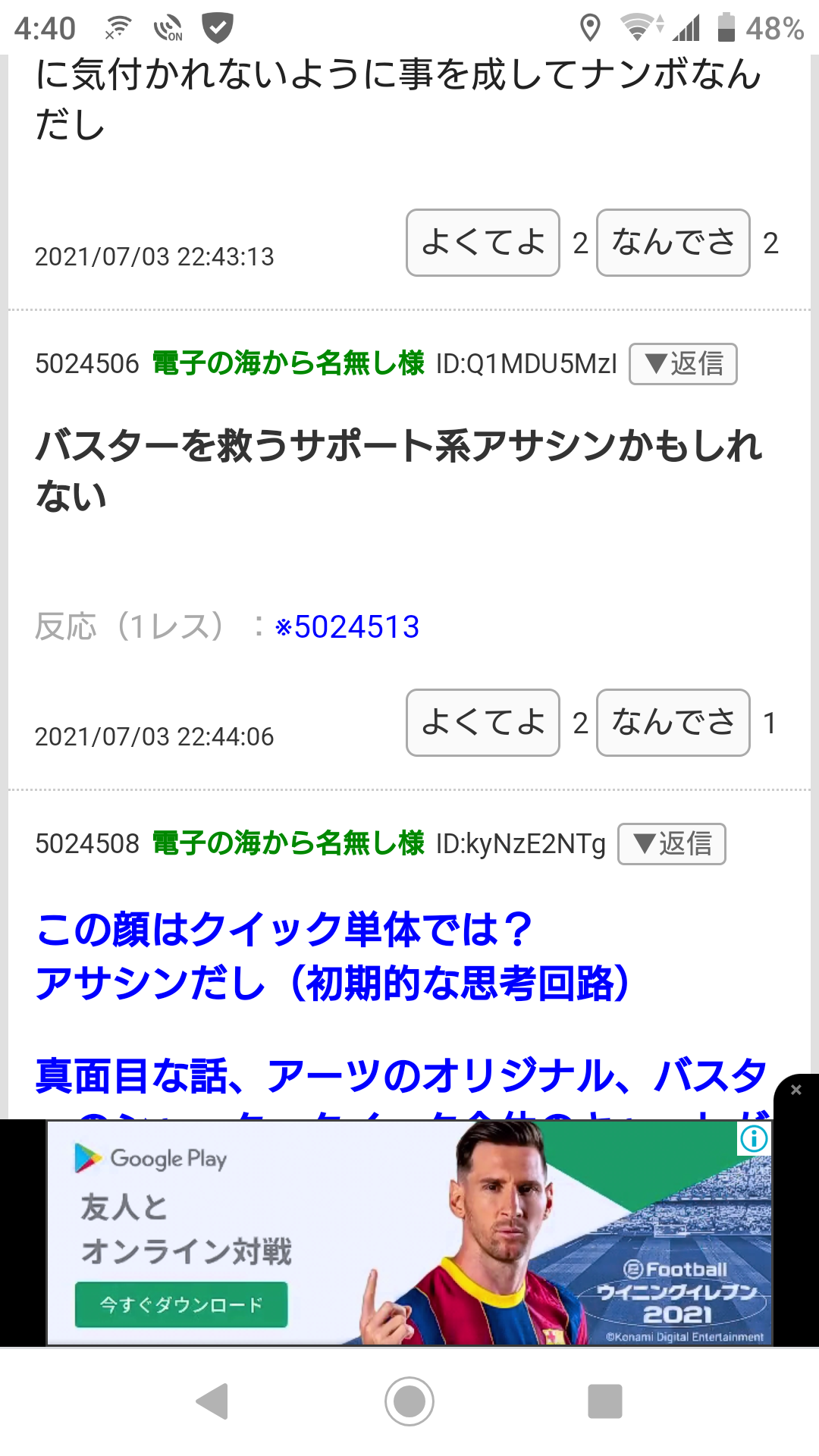Reply to comment 5024508 via ▼返信
The width and height of the screenshot is (819, 1456).
pos(671,844)
